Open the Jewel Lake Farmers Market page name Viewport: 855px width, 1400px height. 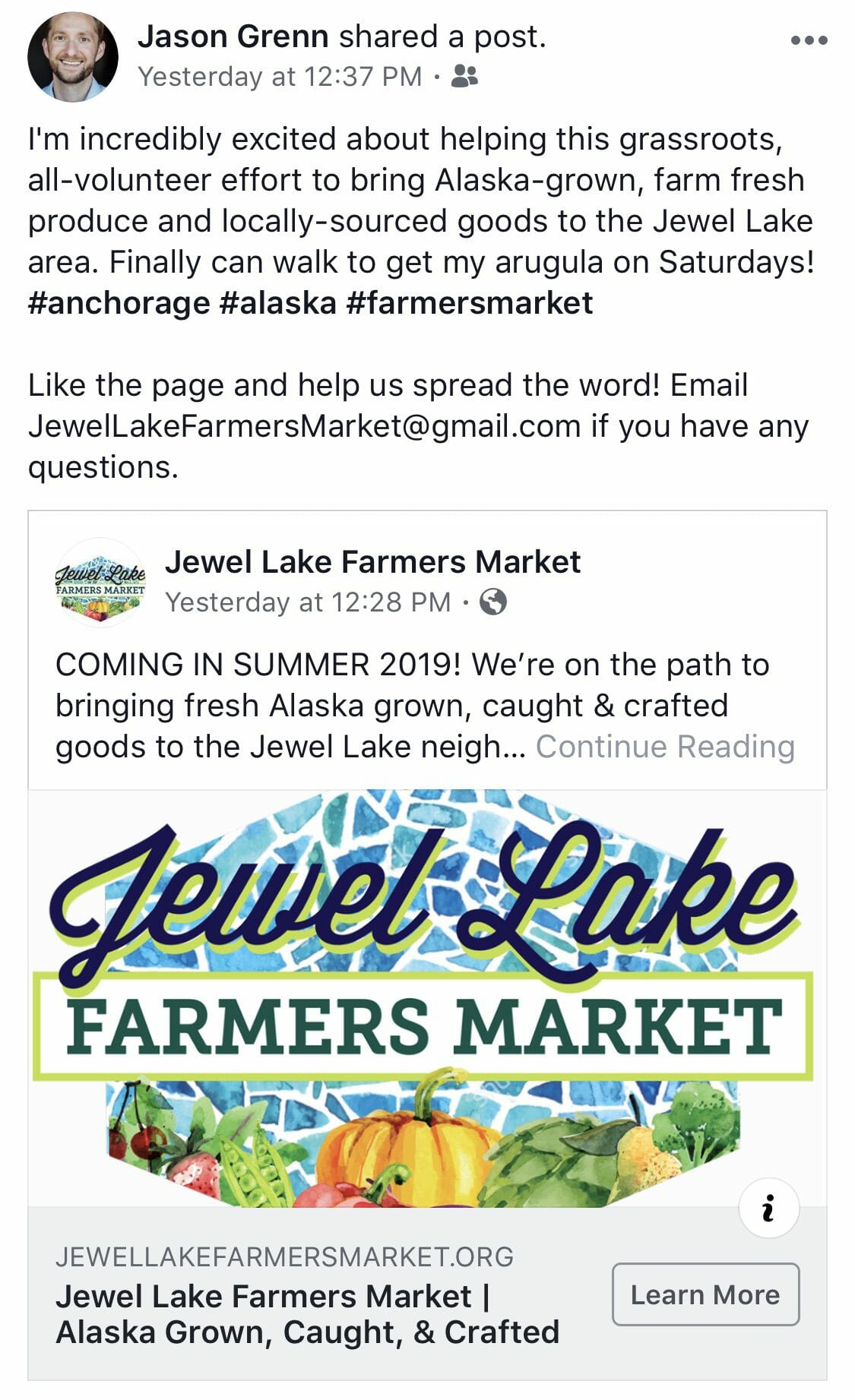[x=372, y=562]
